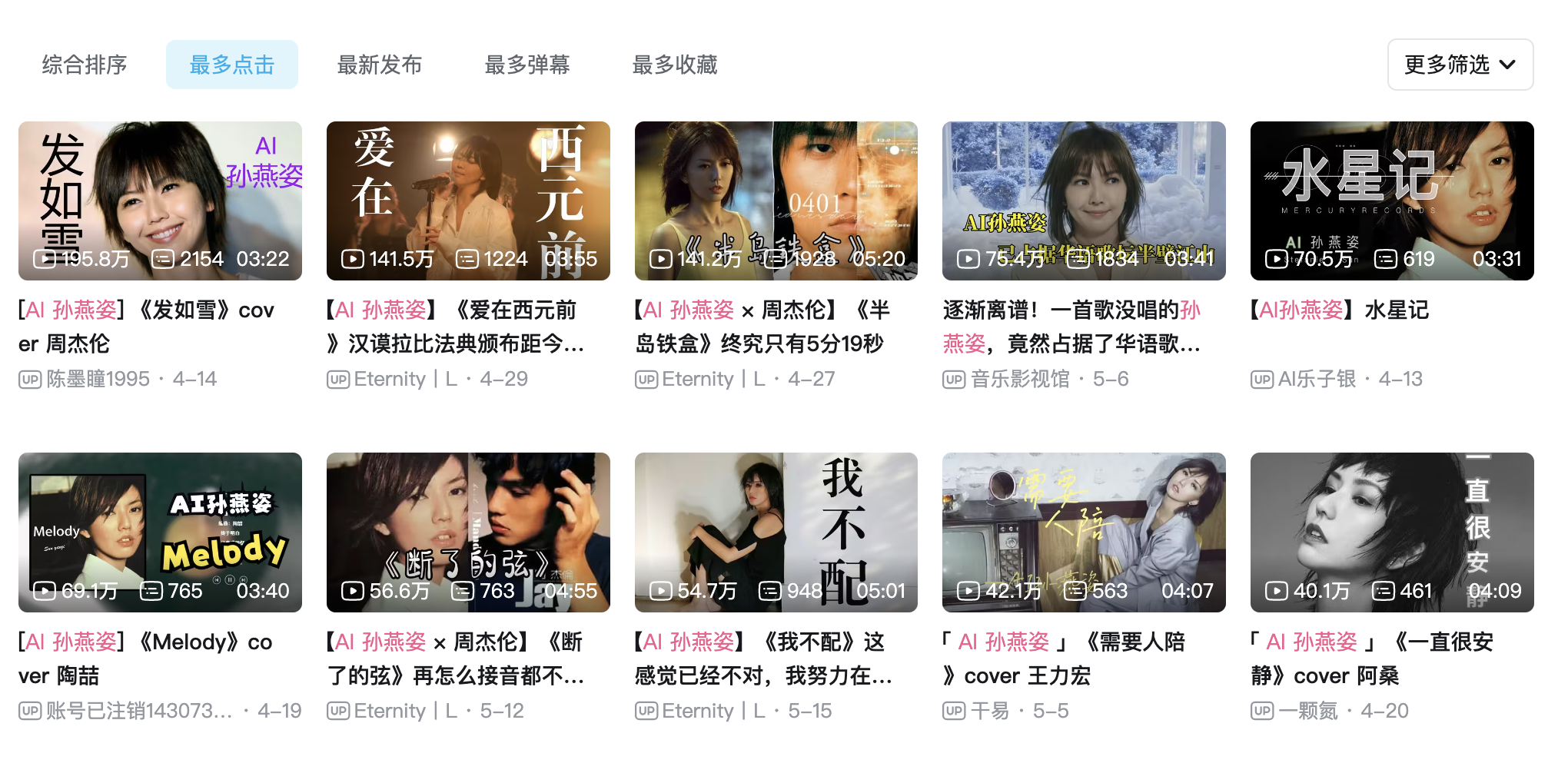Image resolution: width=1568 pixels, height=773 pixels.
Task: Open the 《发如雪》cover 周杰伦 video
Action: (x=160, y=201)
